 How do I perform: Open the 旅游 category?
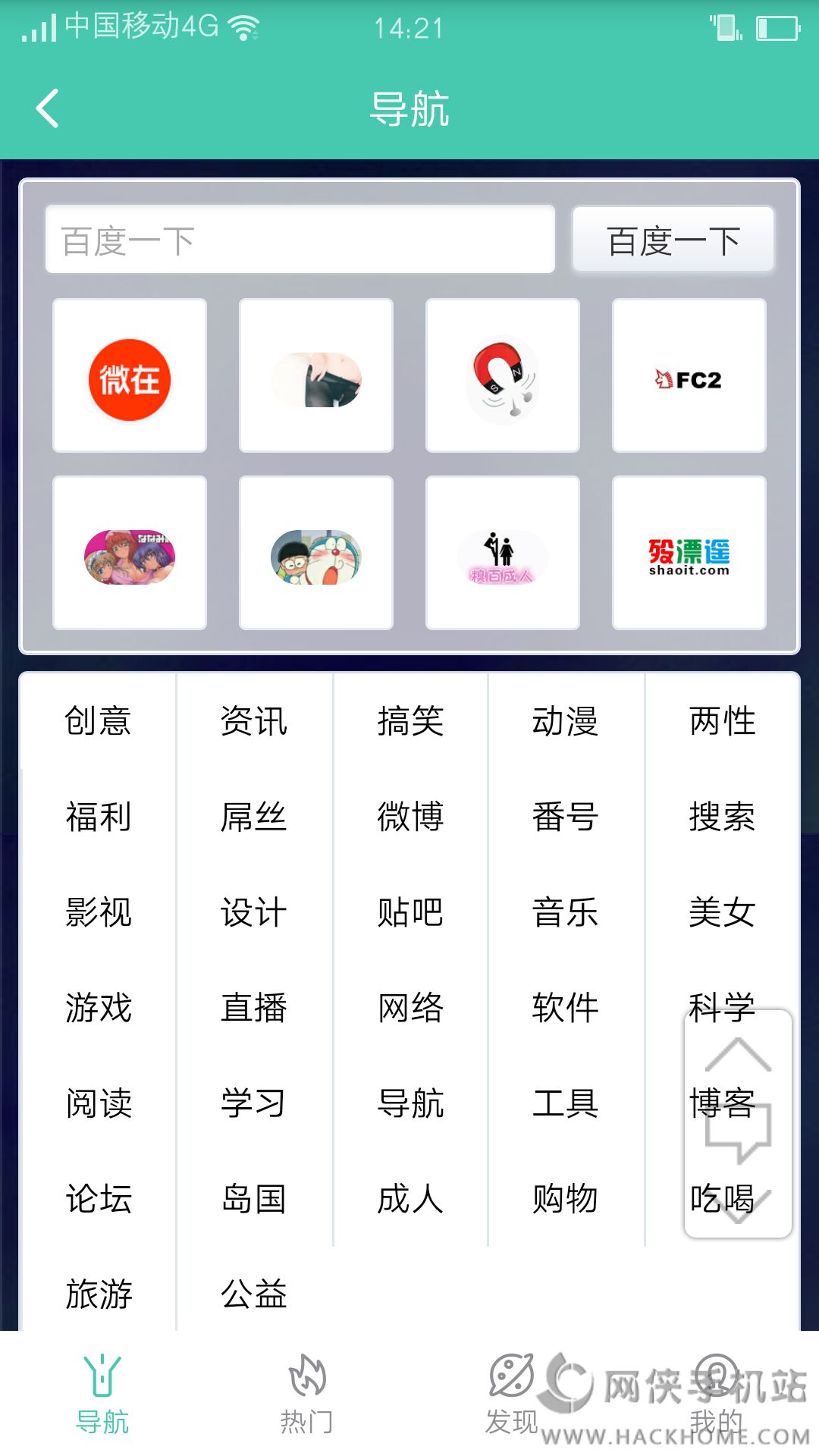(x=99, y=1294)
